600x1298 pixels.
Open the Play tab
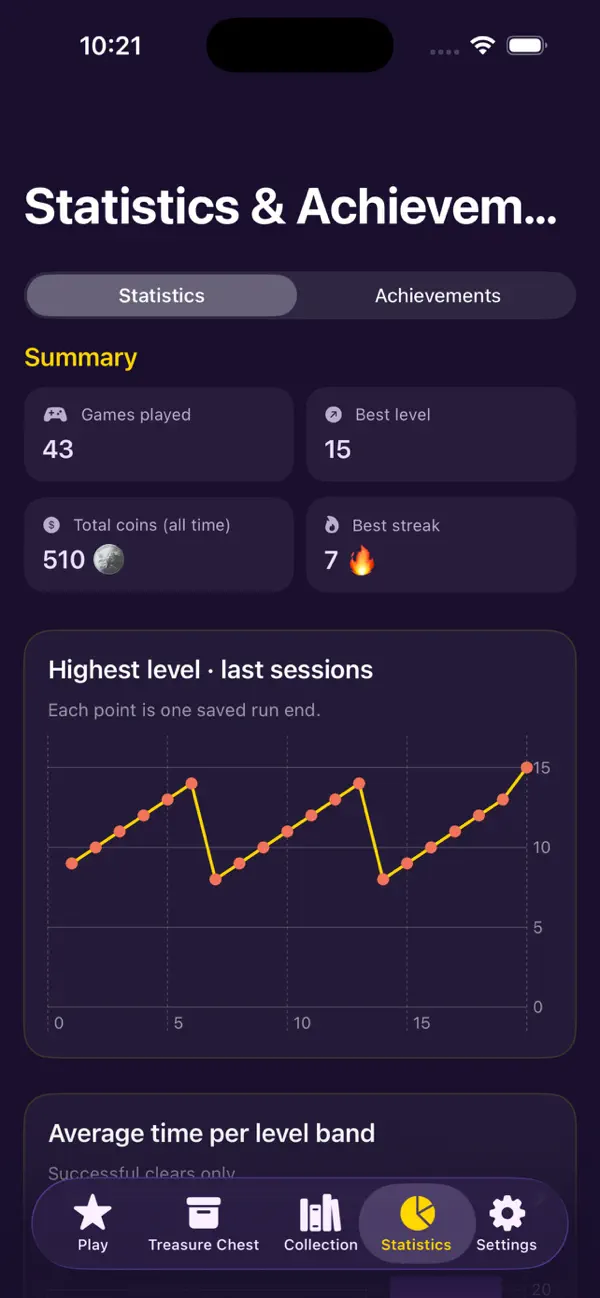click(x=93, y=1224)
